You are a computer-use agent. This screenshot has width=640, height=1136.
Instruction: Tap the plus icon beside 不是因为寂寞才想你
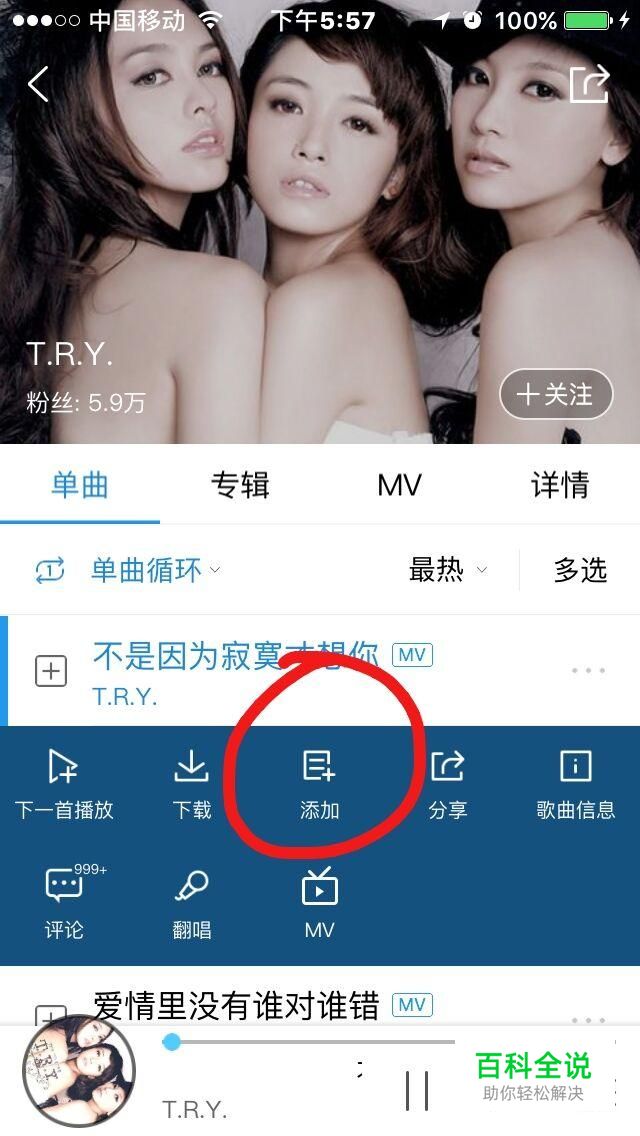tap(51, 671)
